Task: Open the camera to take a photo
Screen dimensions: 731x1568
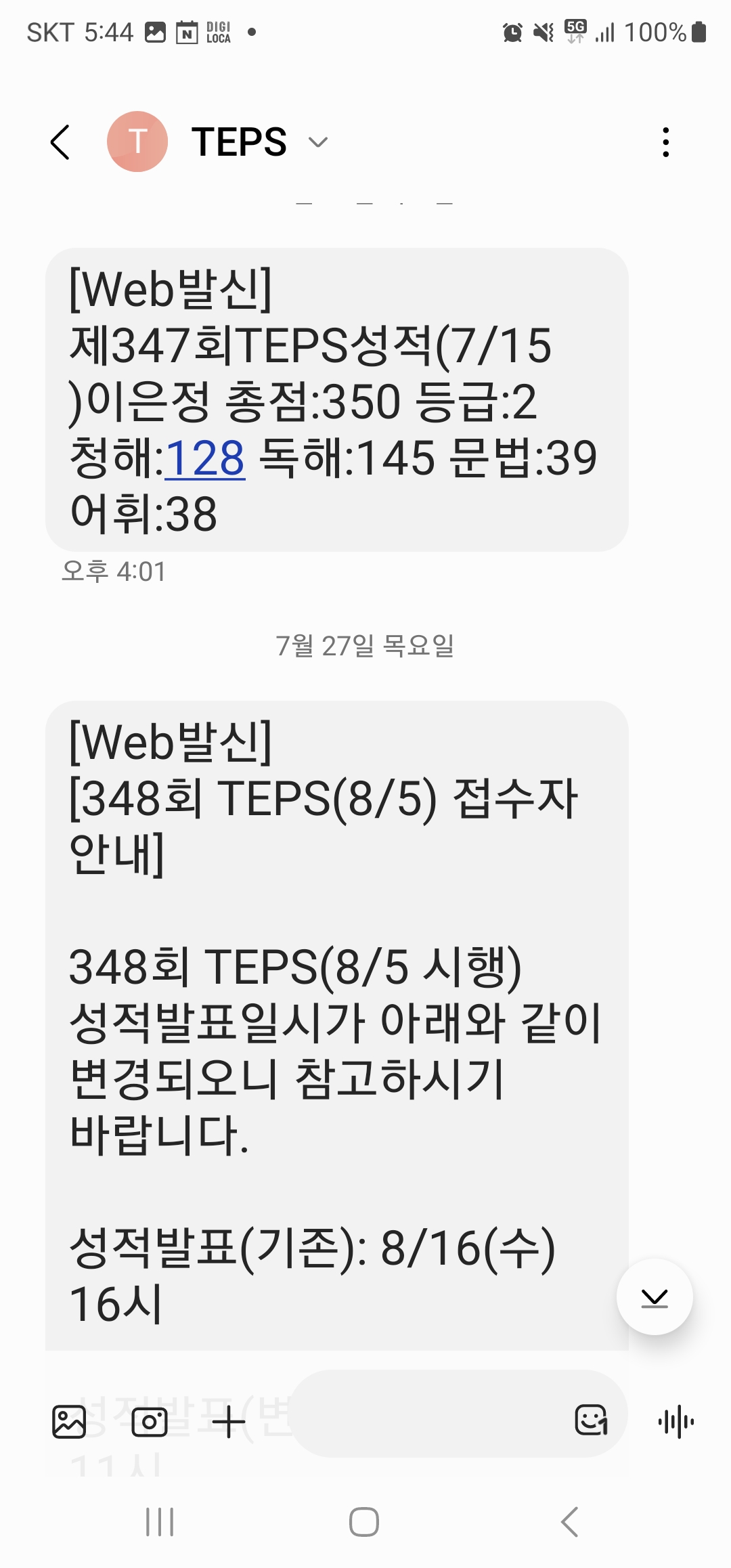Action: (150, 1421)
